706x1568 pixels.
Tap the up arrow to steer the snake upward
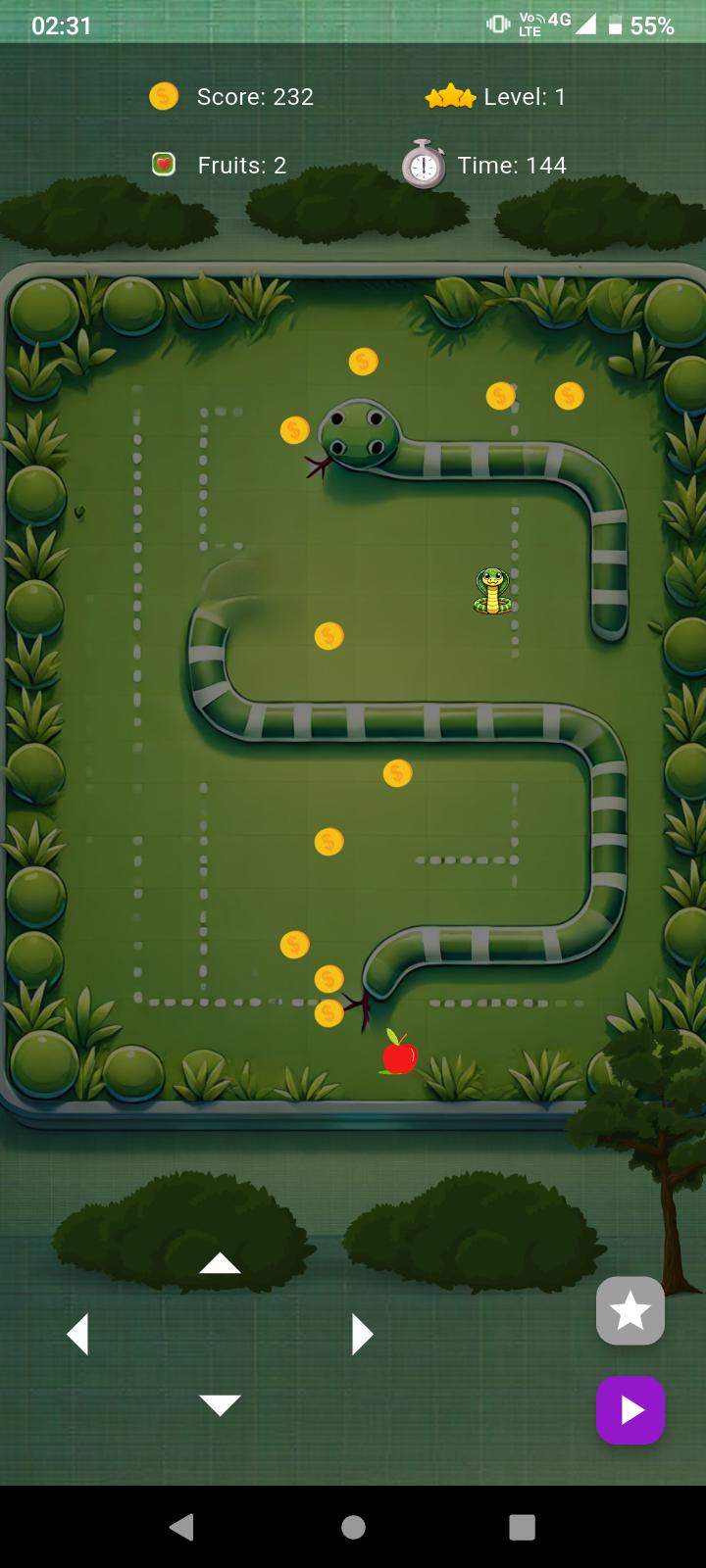(220, 1263)
